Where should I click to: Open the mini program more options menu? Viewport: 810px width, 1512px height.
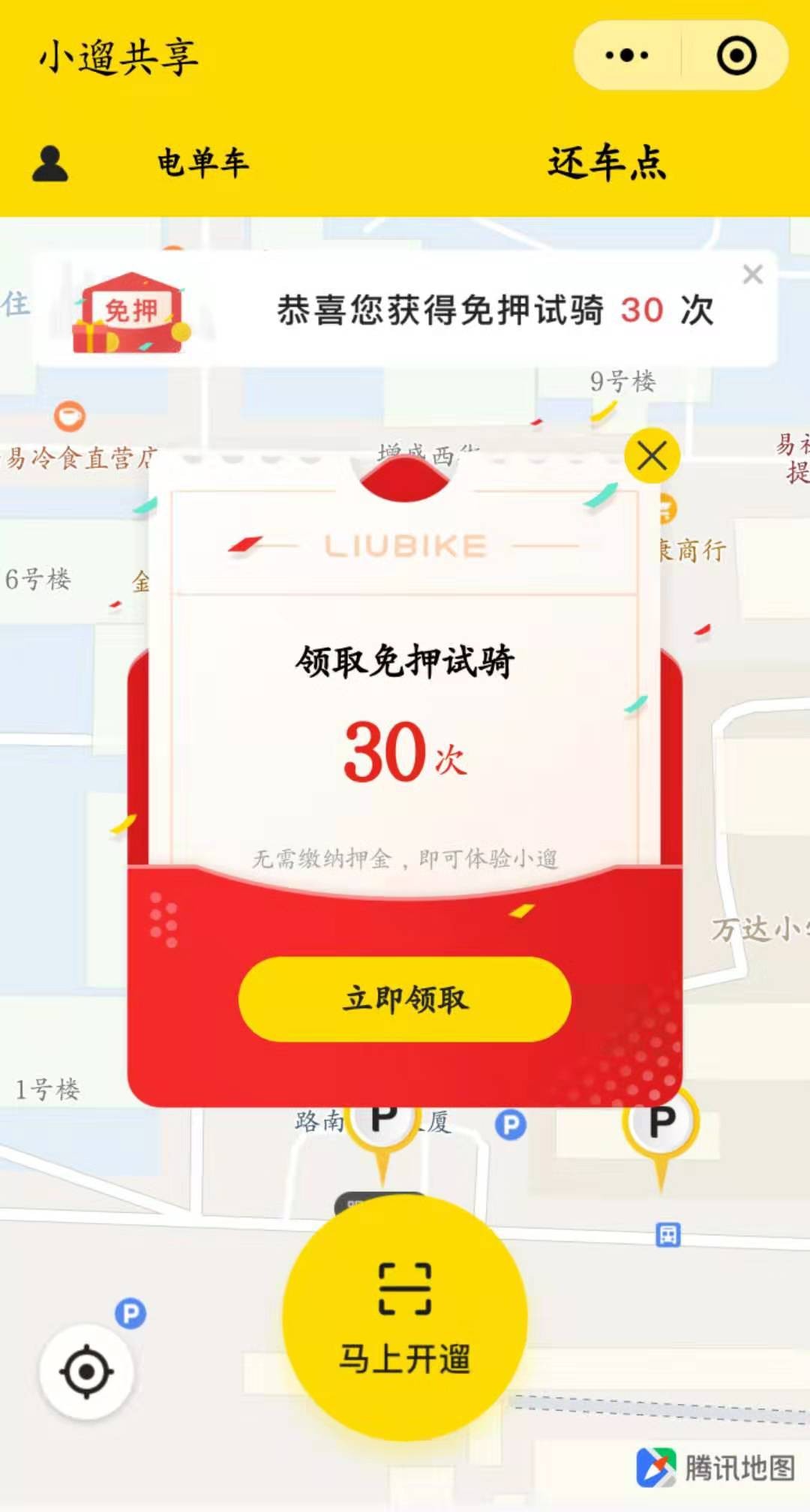(x=627, y=55)
